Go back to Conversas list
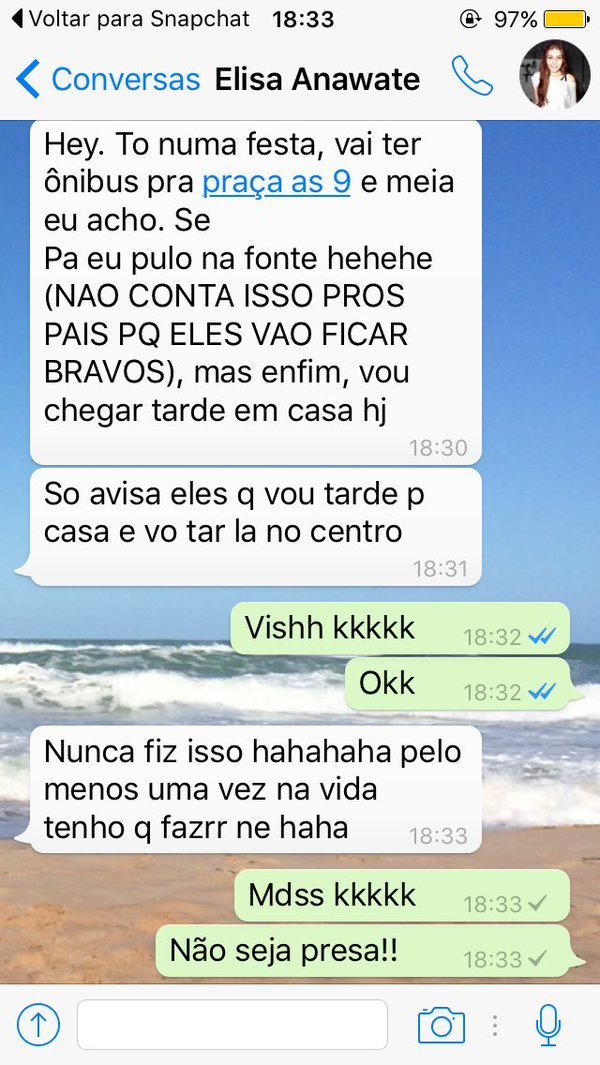 (x=108, y=79)
